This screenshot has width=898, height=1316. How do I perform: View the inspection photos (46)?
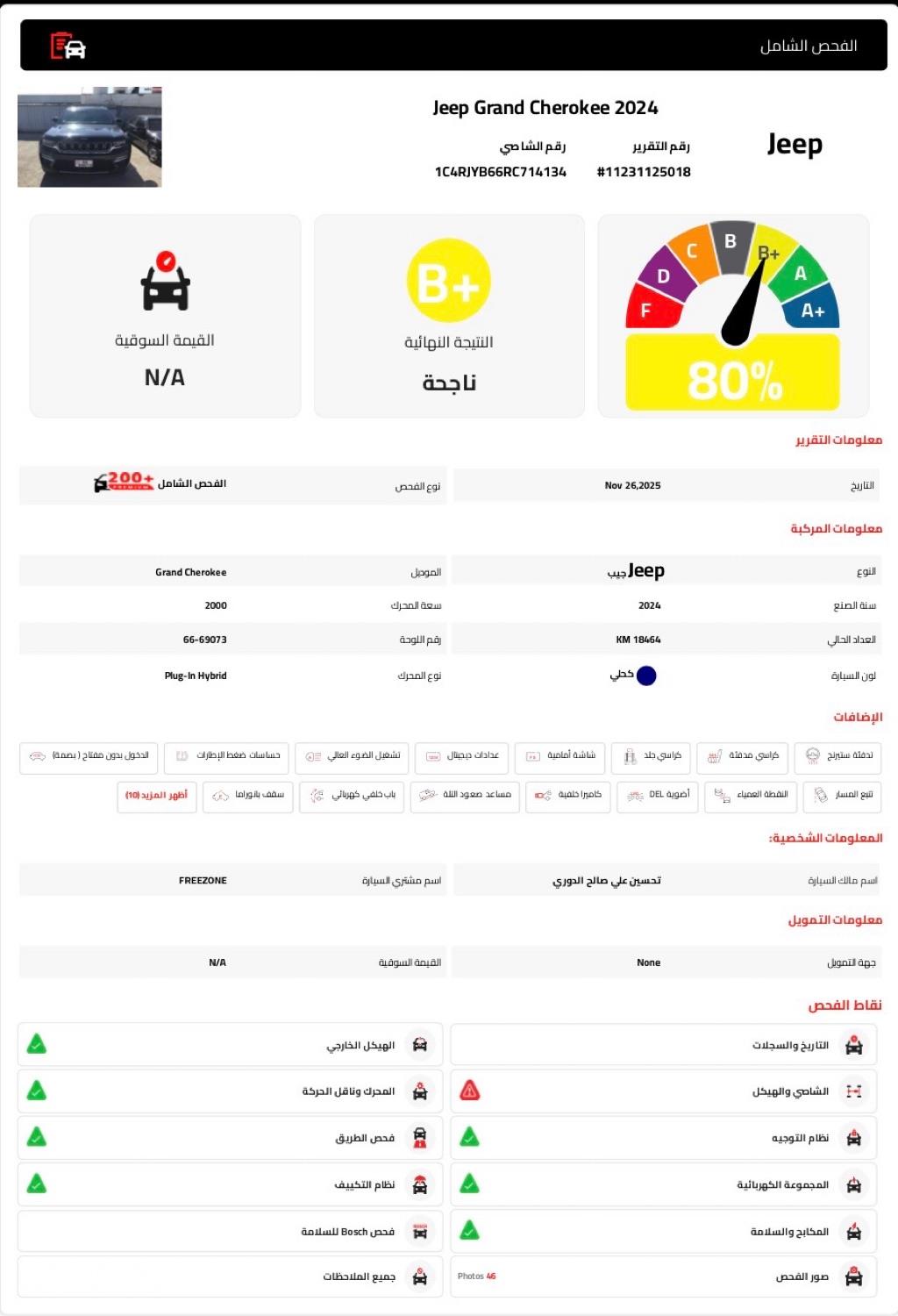point(664,1277)
